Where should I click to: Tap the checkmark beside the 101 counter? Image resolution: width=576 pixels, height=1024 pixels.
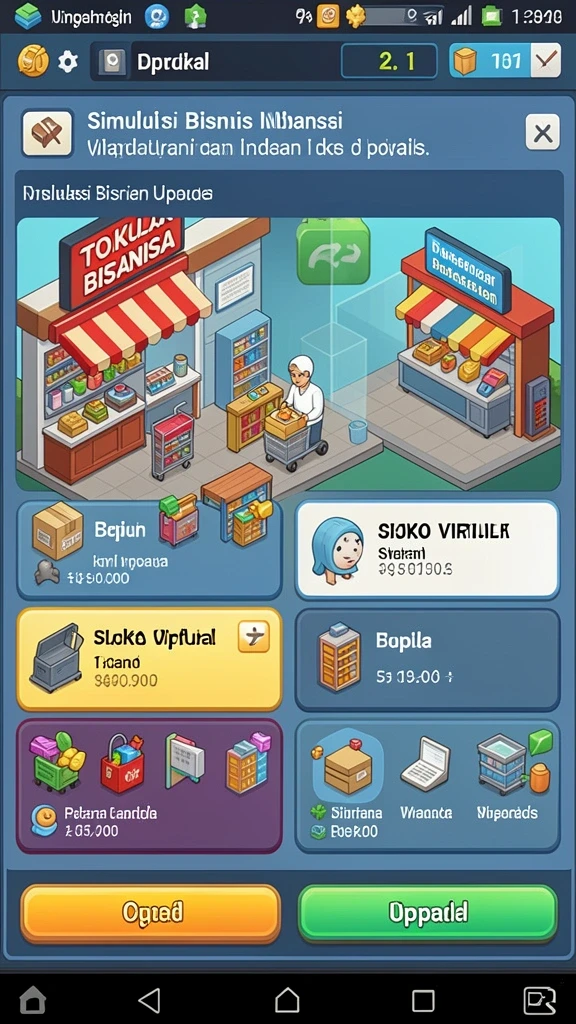(545, 61)
